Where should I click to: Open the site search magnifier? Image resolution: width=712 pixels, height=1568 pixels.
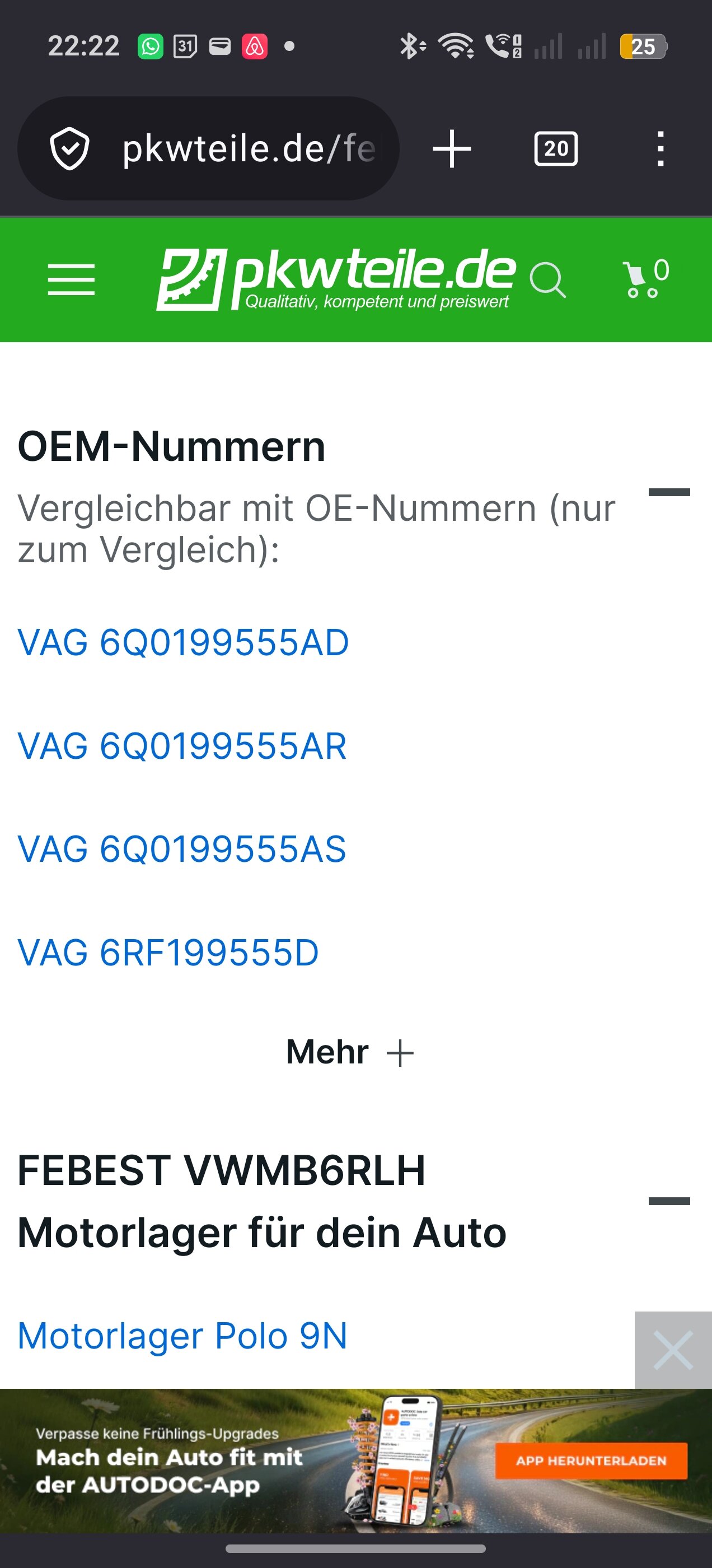547,280
